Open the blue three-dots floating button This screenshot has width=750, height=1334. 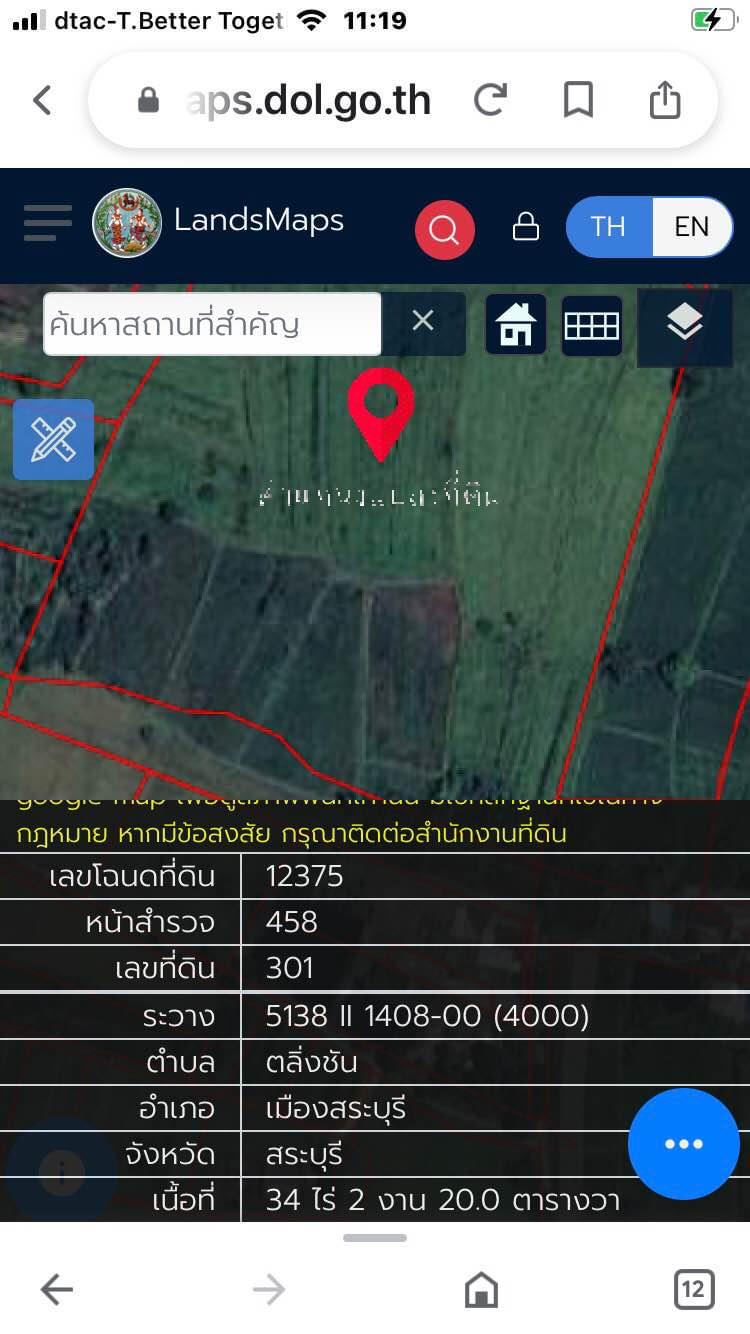(x=684, y=1144)
